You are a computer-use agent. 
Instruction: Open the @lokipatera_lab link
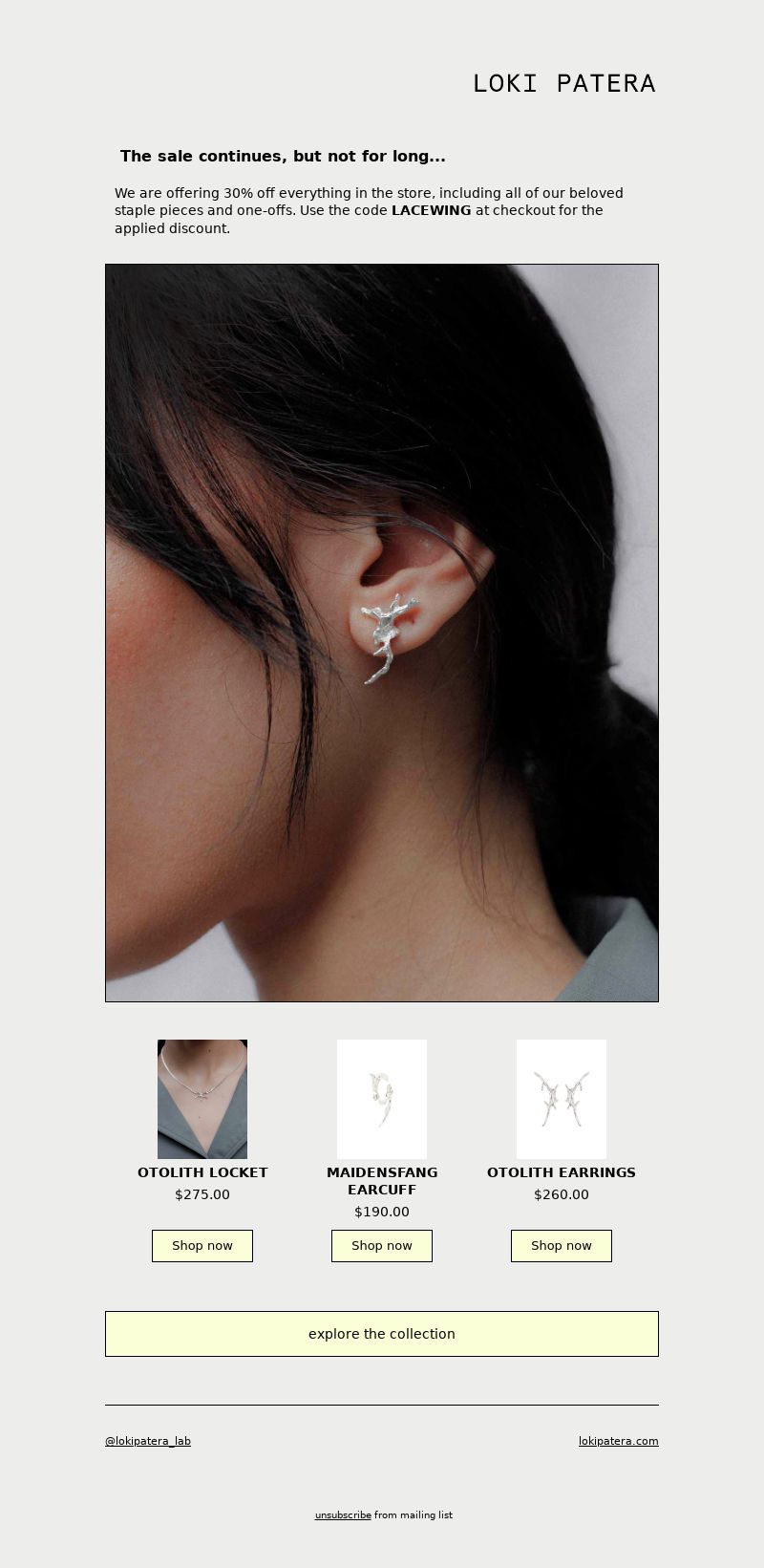[148, 1441]
